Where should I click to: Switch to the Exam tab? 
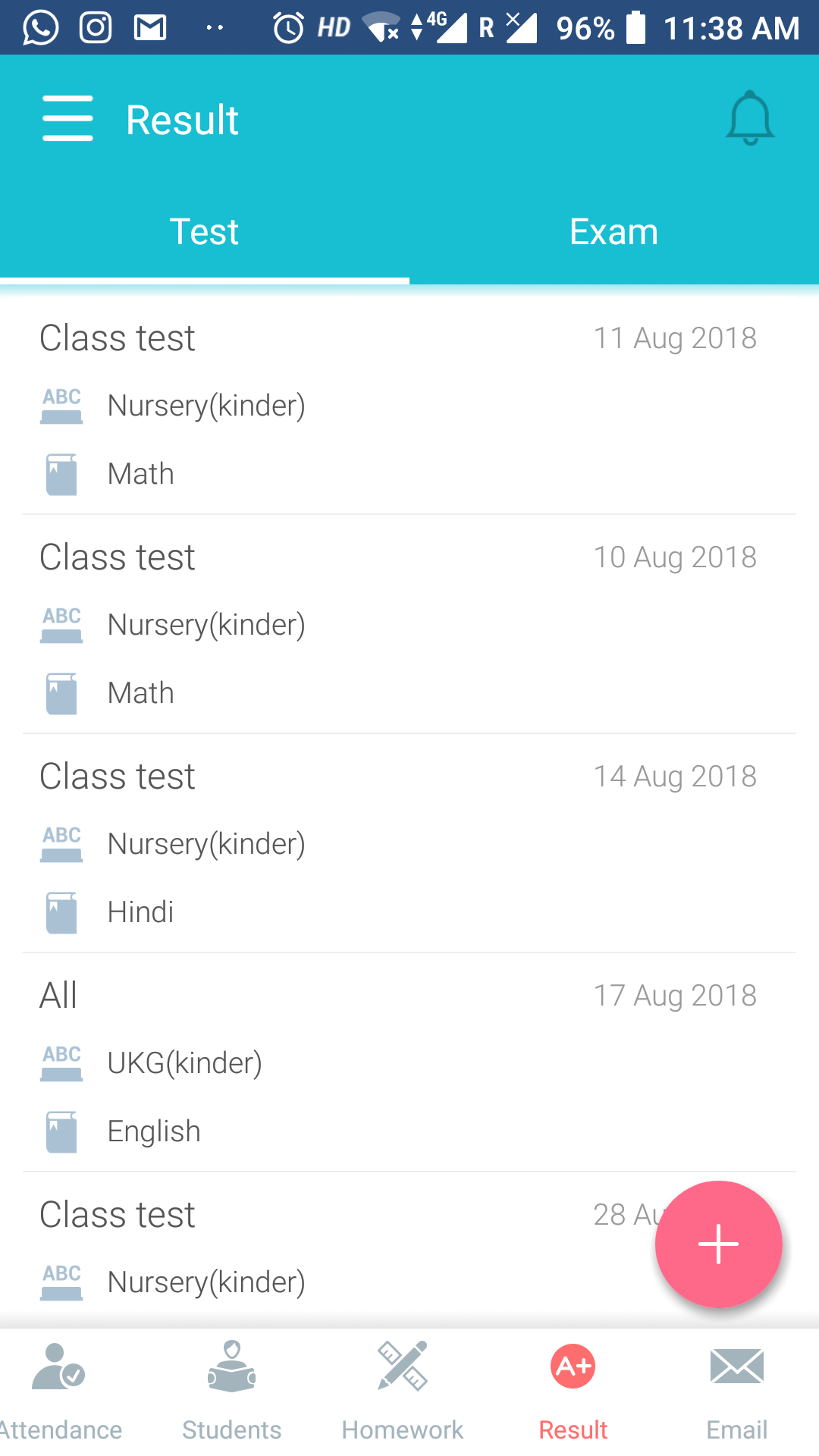pos(614,231)
